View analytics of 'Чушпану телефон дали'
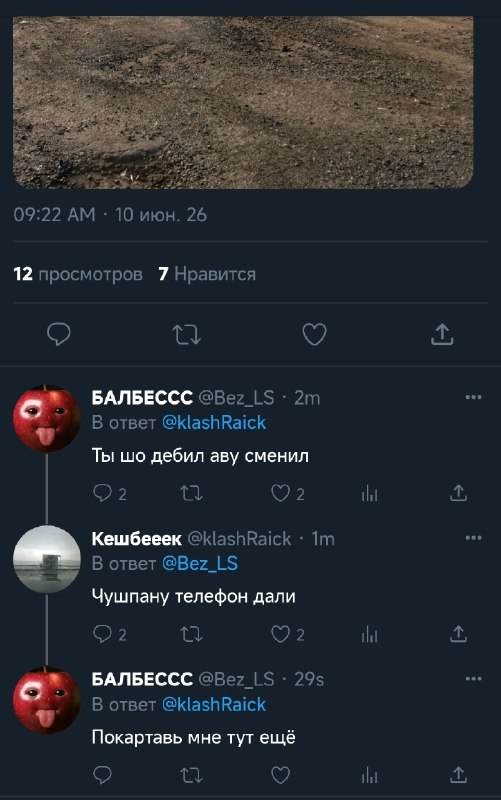The height and width of the screenshot is (800, 501). pos(369,635)
